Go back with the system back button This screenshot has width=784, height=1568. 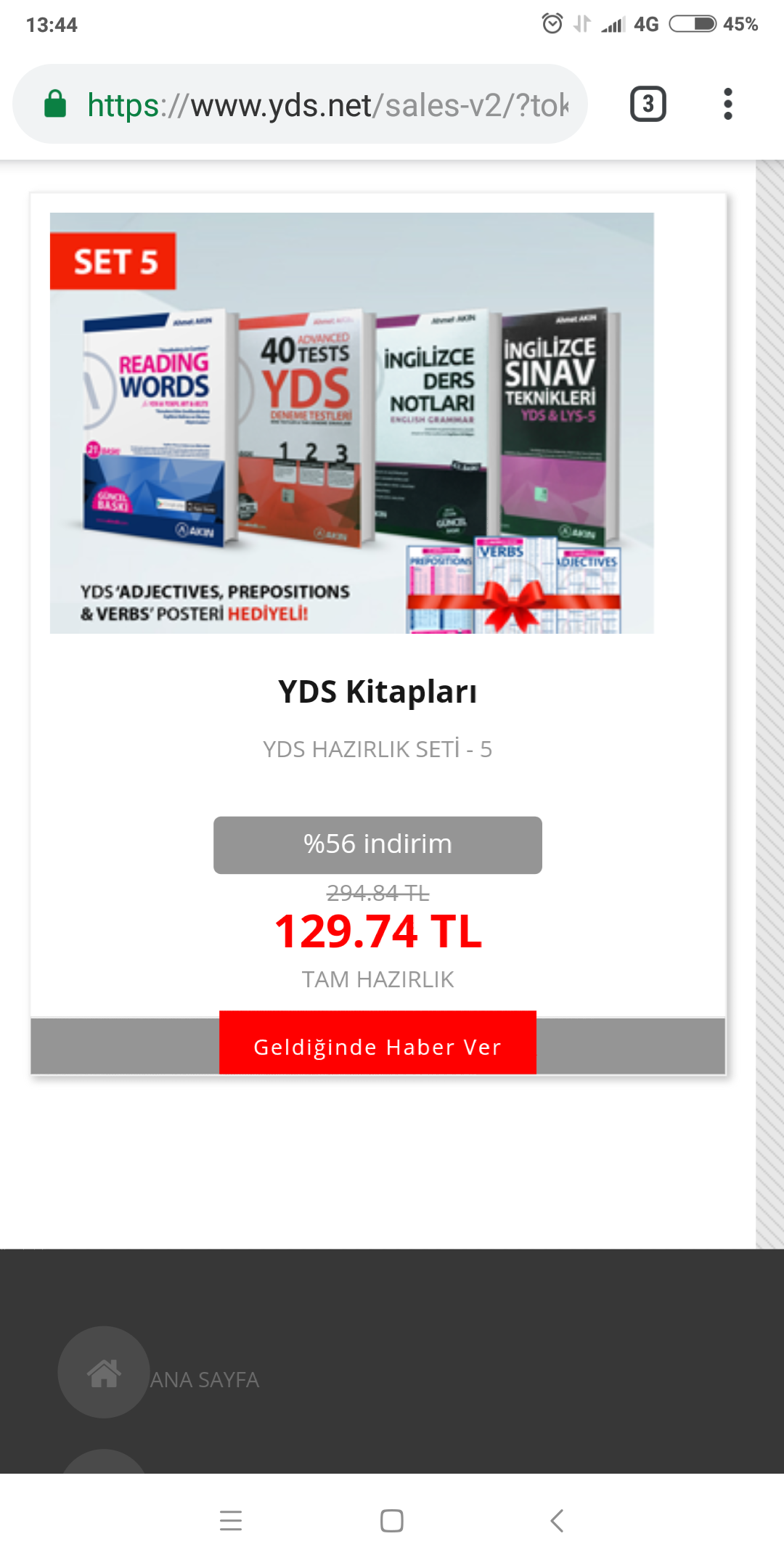[x=557, y=1521]
